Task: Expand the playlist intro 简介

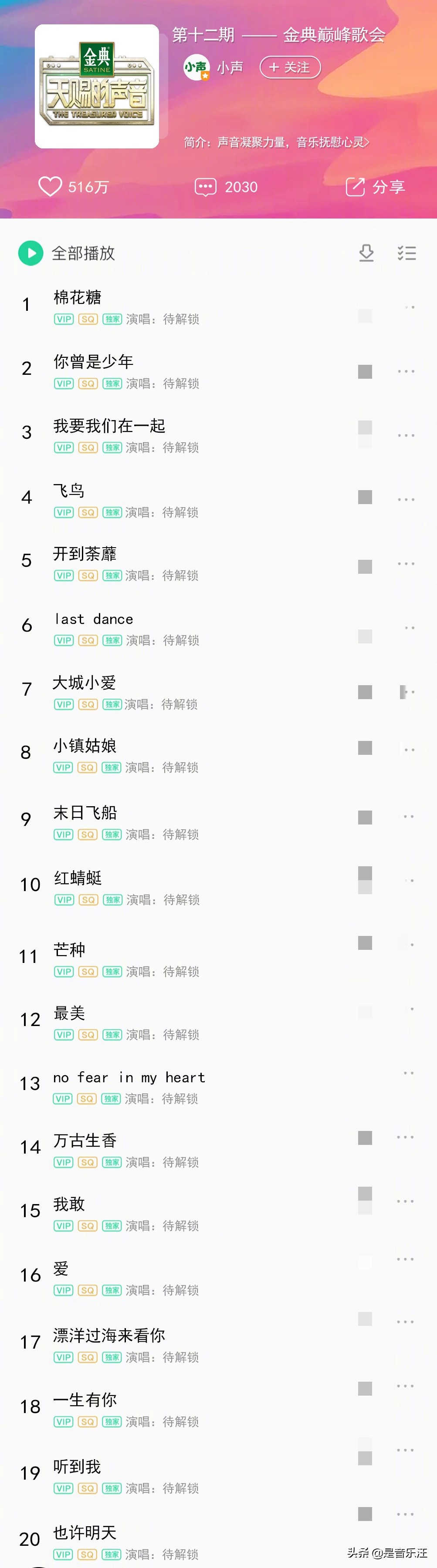Action: pyautogui.click(x=277, y=142)
